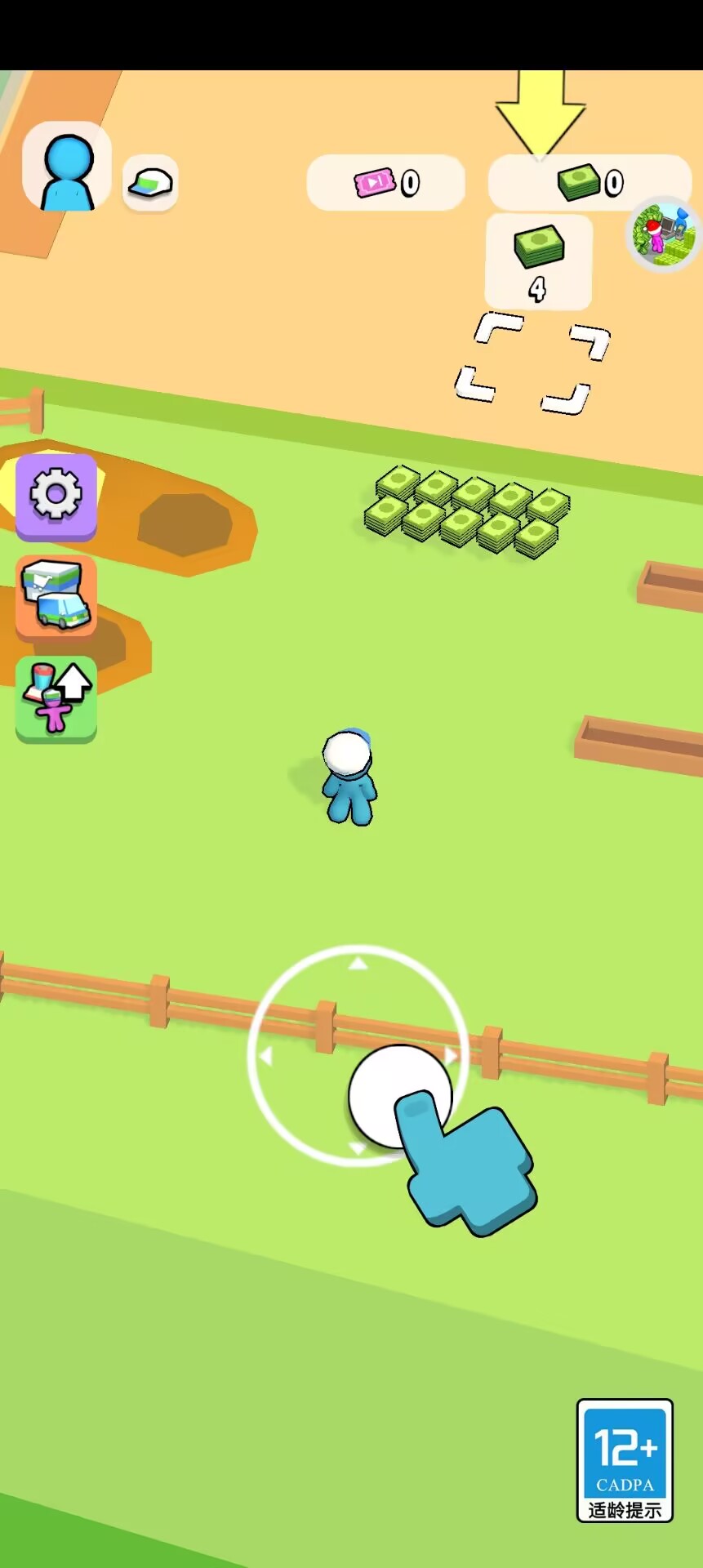Tap the round Christmas event icon
This screenshot has height=1568, width=703.
click(x=665, y=234)
